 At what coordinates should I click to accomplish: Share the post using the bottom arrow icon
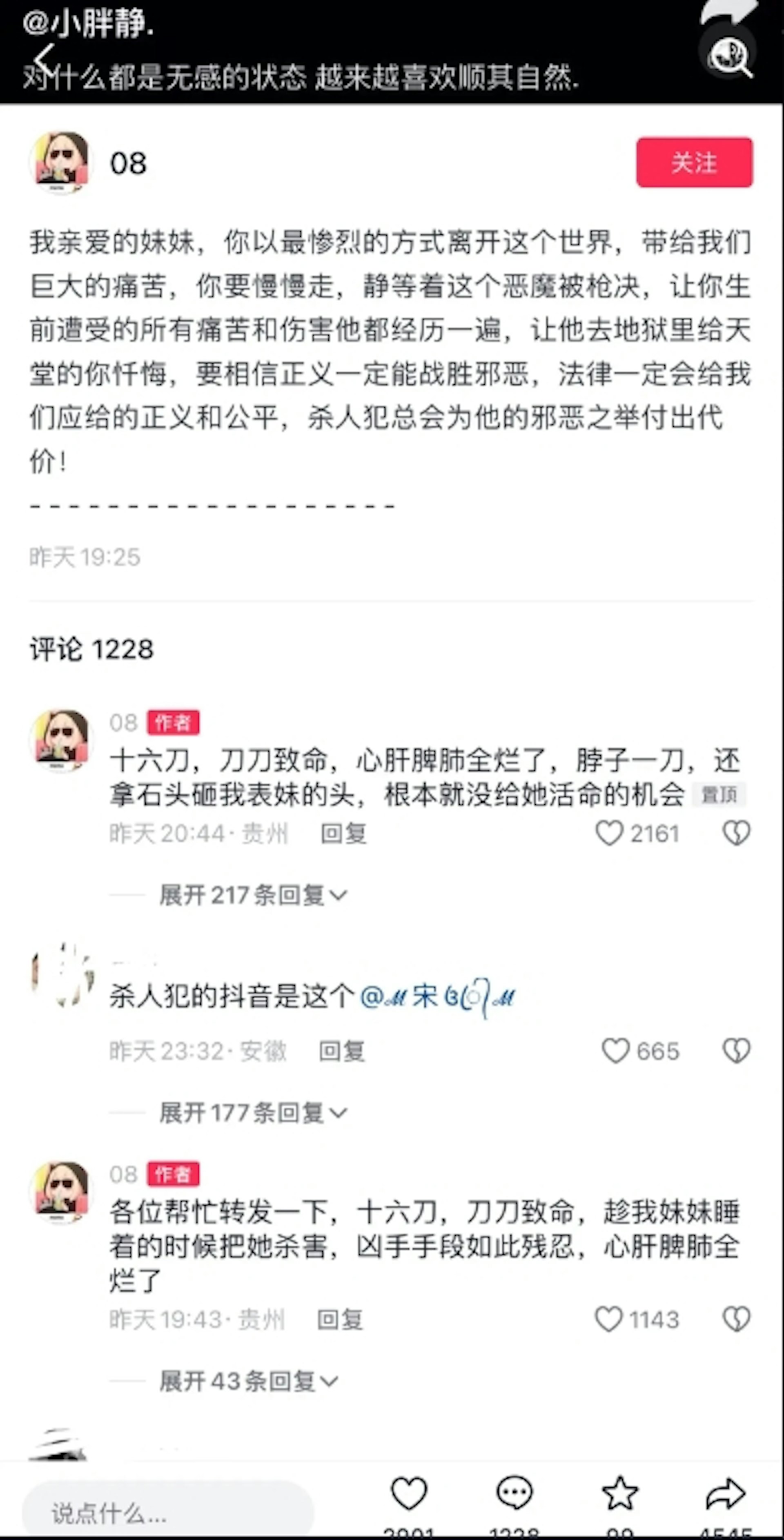coord(725,1493)
